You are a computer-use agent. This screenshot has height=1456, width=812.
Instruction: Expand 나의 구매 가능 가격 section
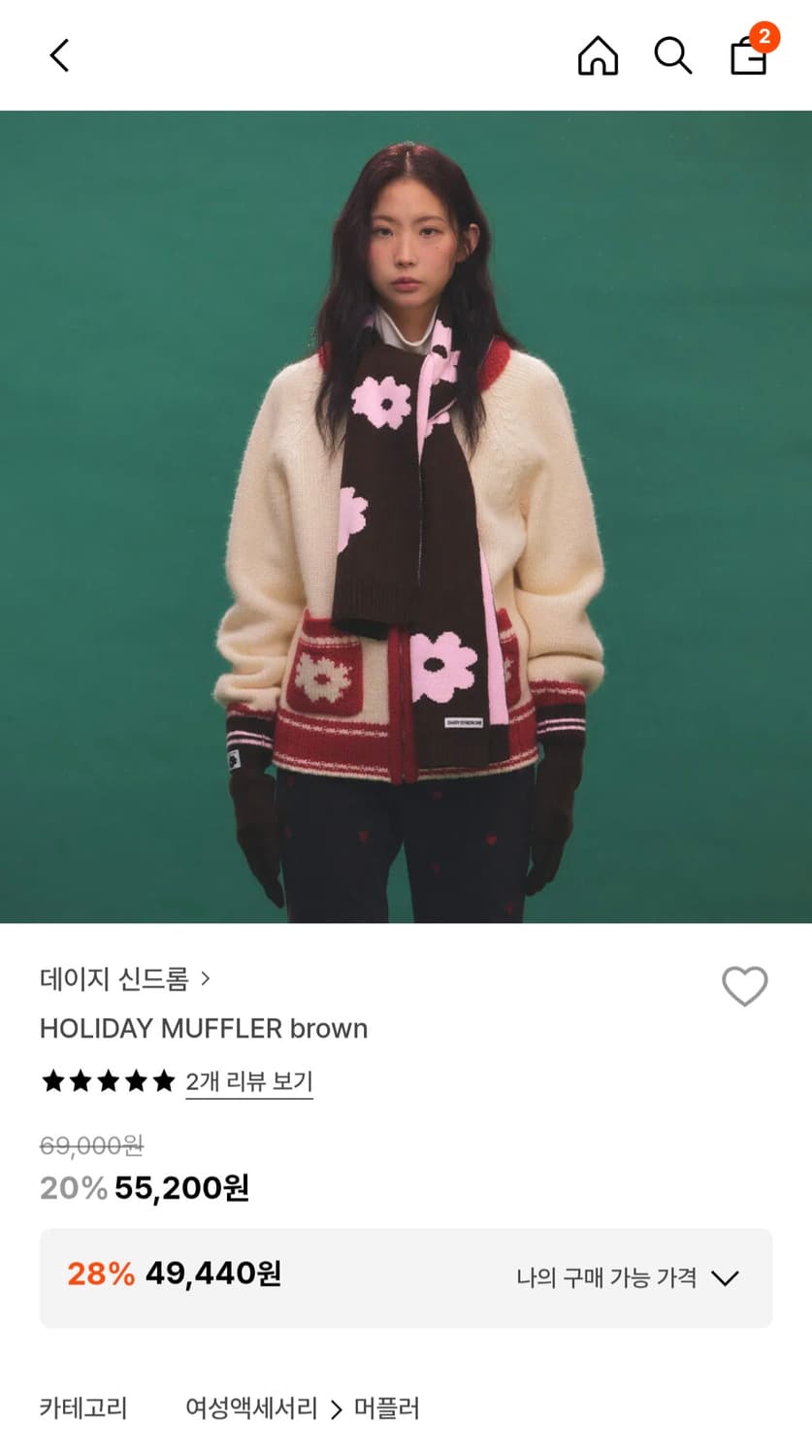tap(725, 1278)
